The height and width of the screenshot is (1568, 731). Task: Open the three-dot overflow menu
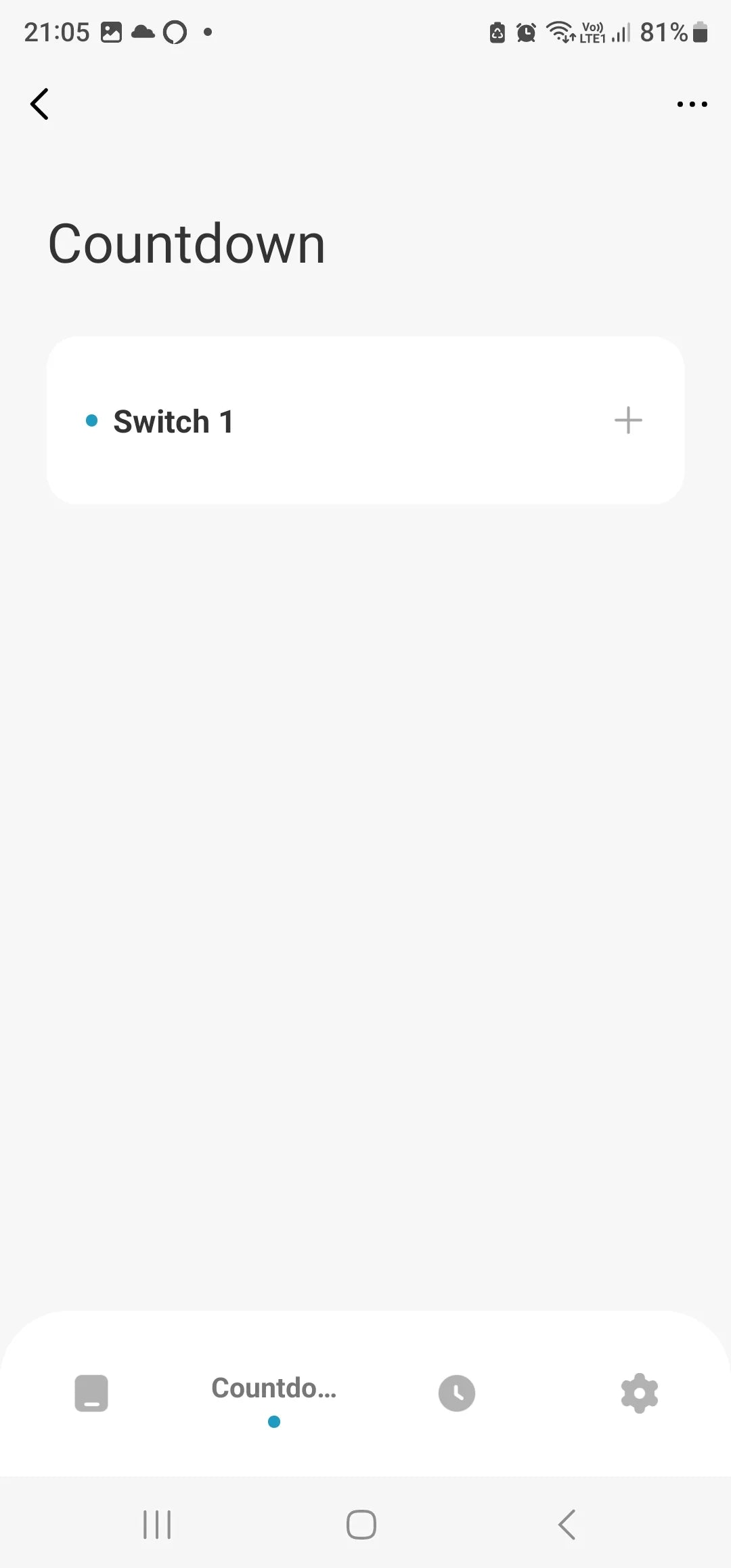[692, 104]
